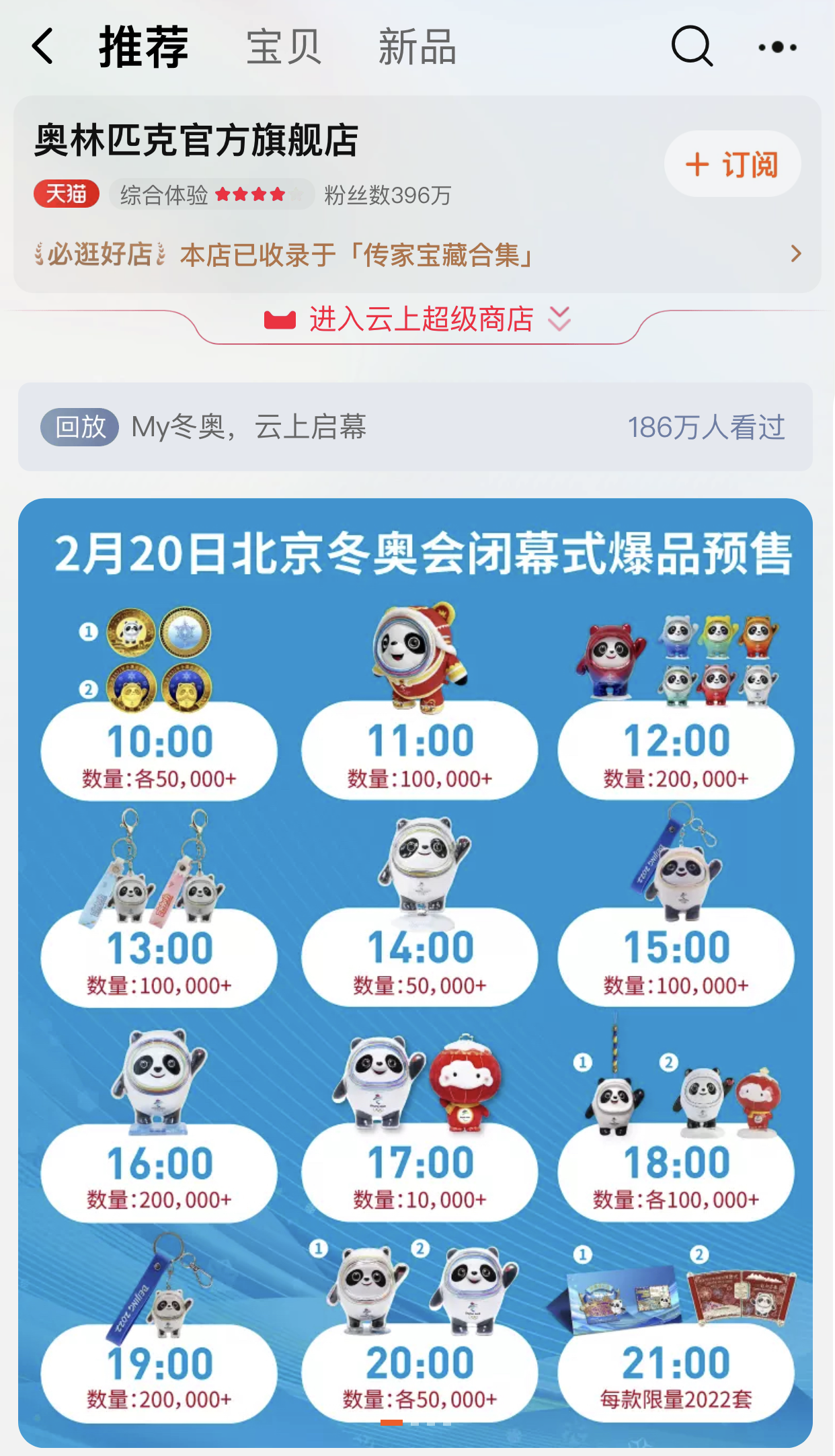Switch to the 新品 tab

417,47
